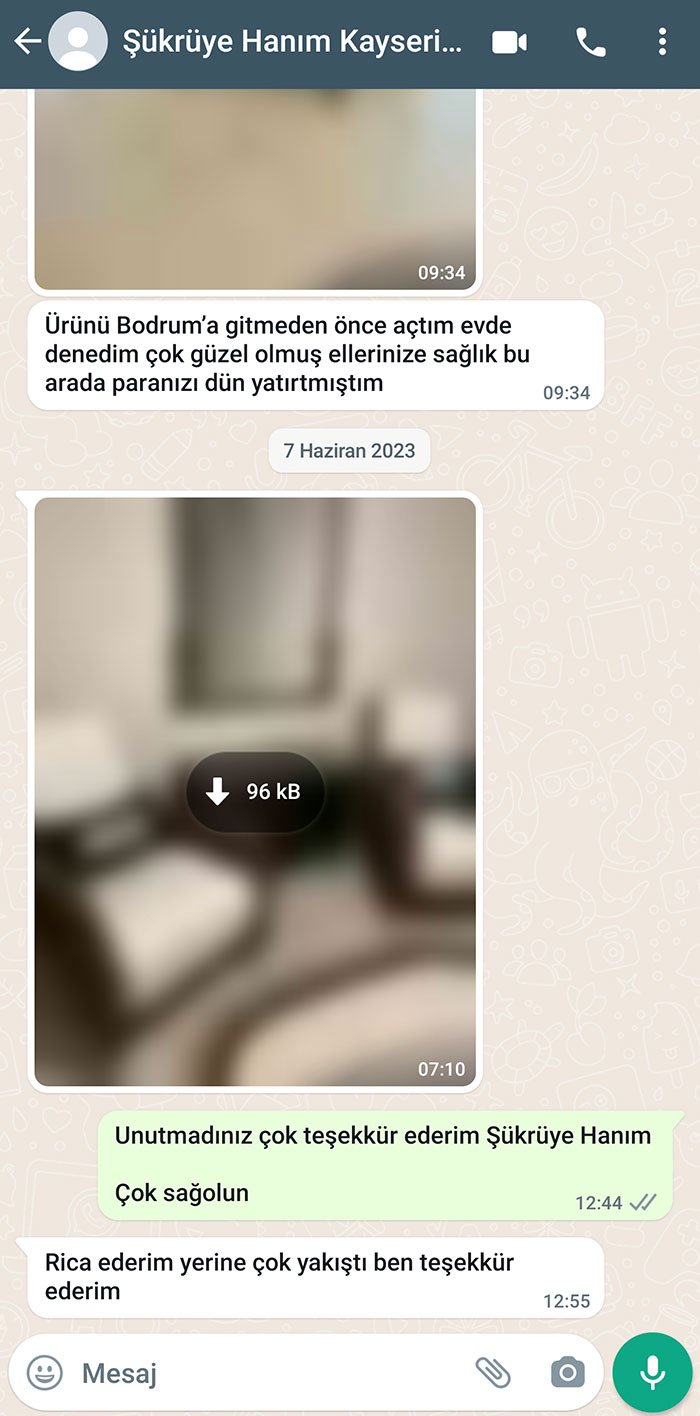
Task: Attach a file with the paperclip
Action: click(493, 1372)
